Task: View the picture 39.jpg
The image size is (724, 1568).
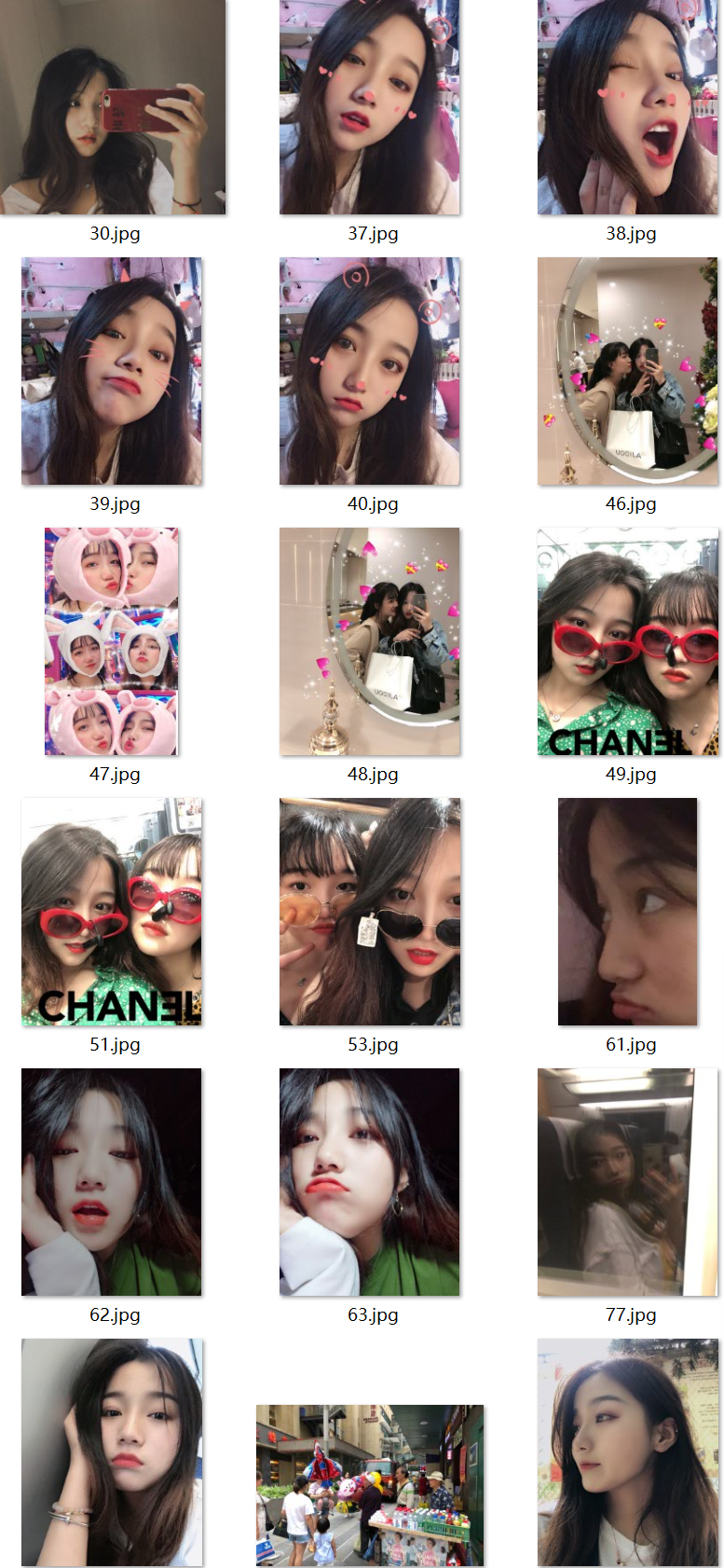Action: (112, 371)
